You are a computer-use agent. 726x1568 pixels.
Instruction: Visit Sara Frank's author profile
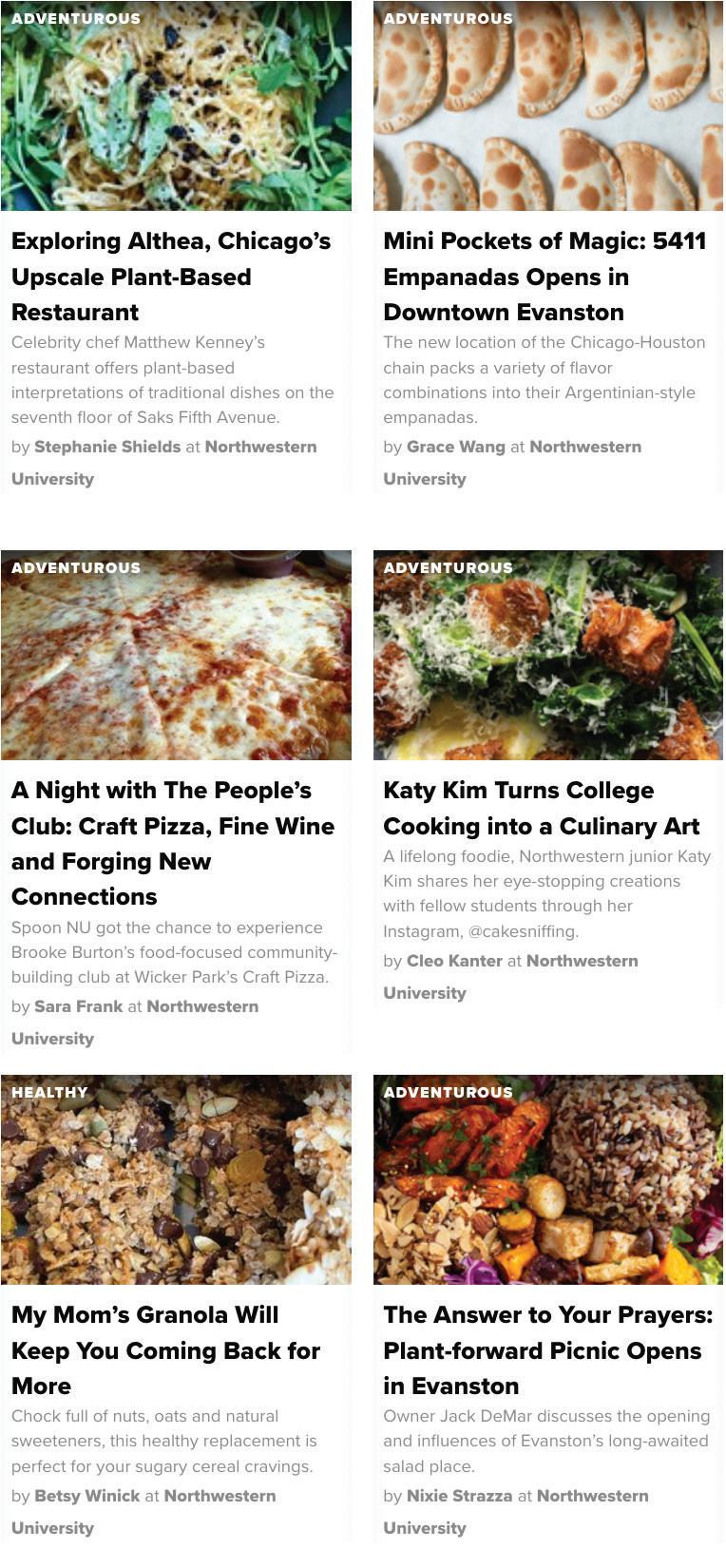(78, 1006)
